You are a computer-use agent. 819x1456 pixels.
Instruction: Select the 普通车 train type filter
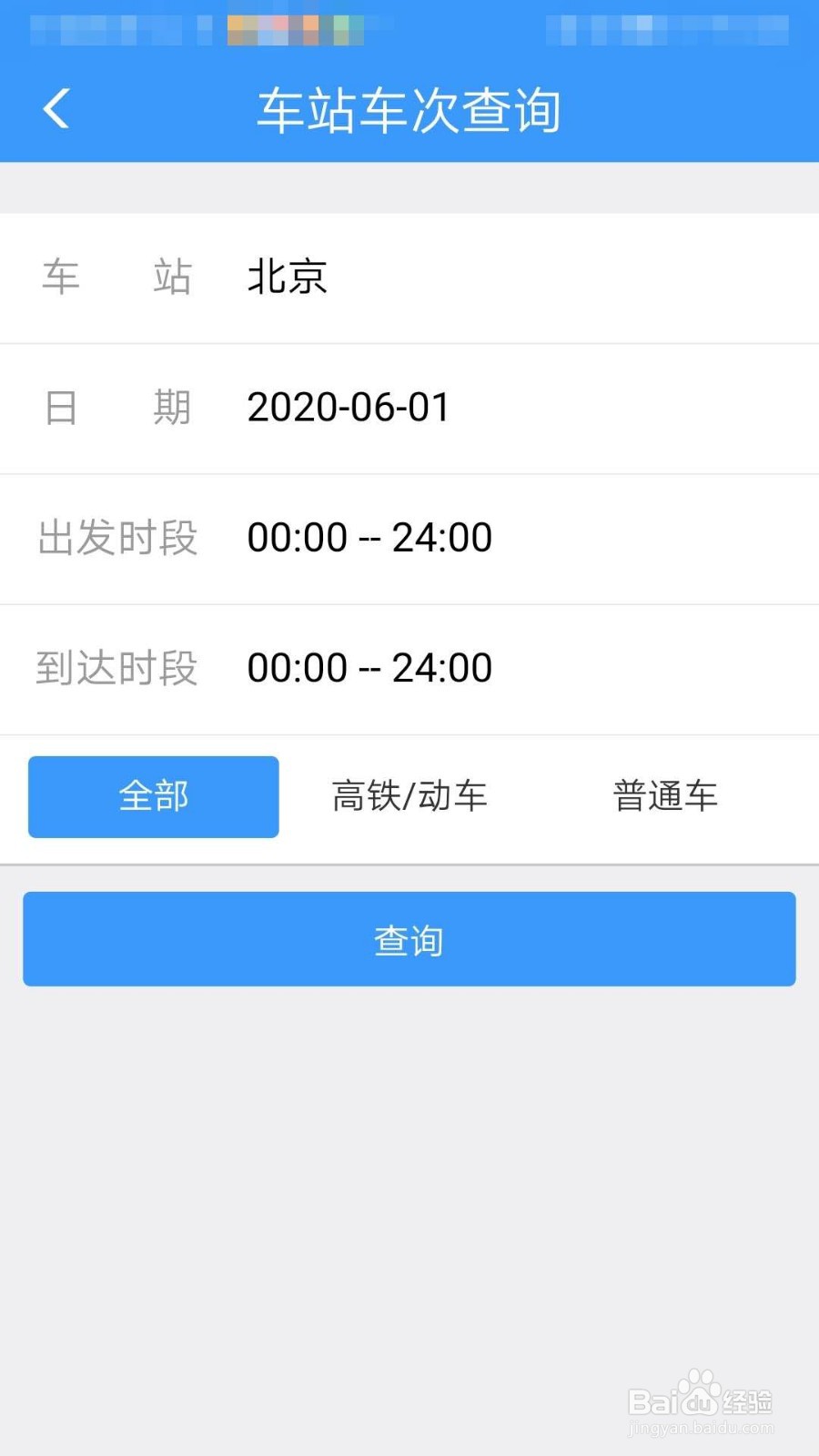tap(665, 796)
